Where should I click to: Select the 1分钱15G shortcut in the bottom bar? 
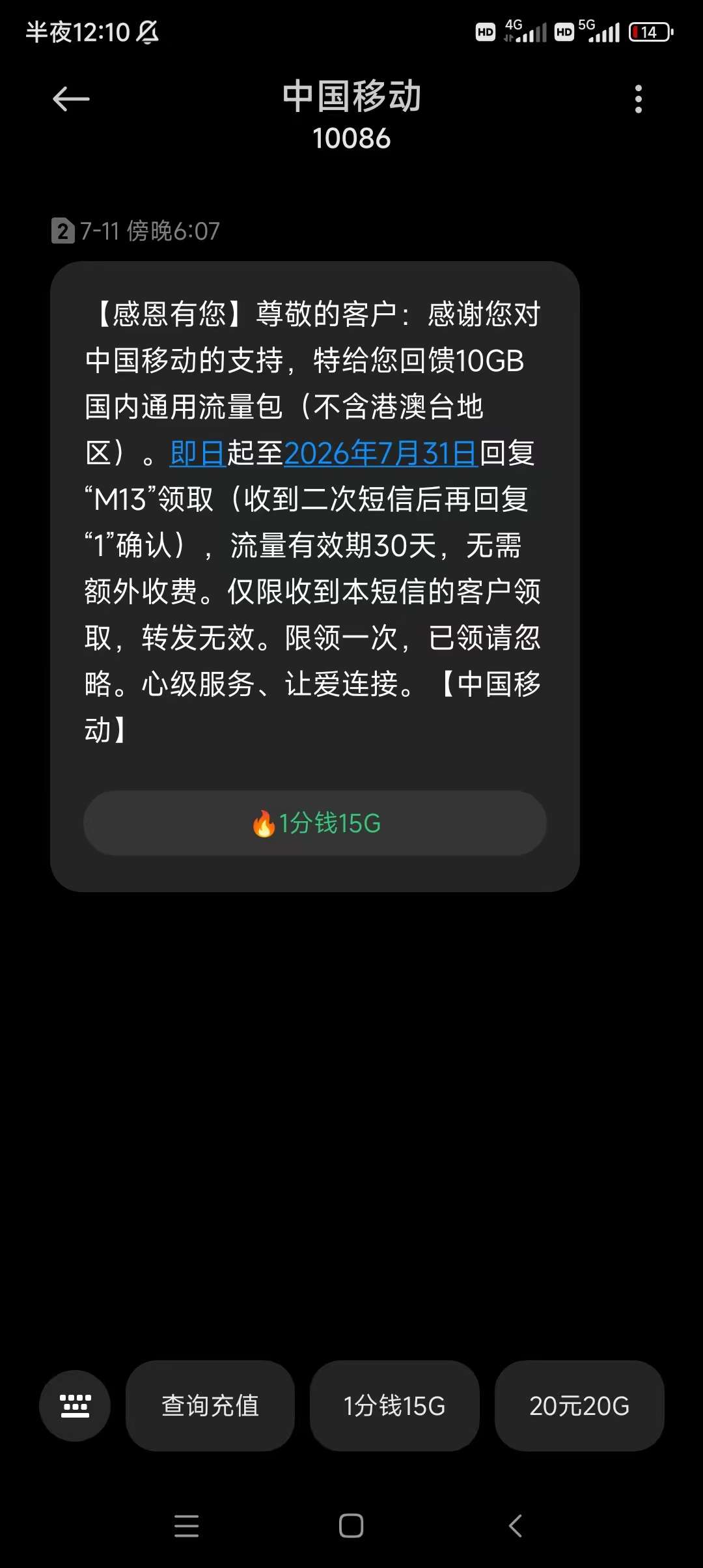pyautogui.click(x=394, y=1406)
